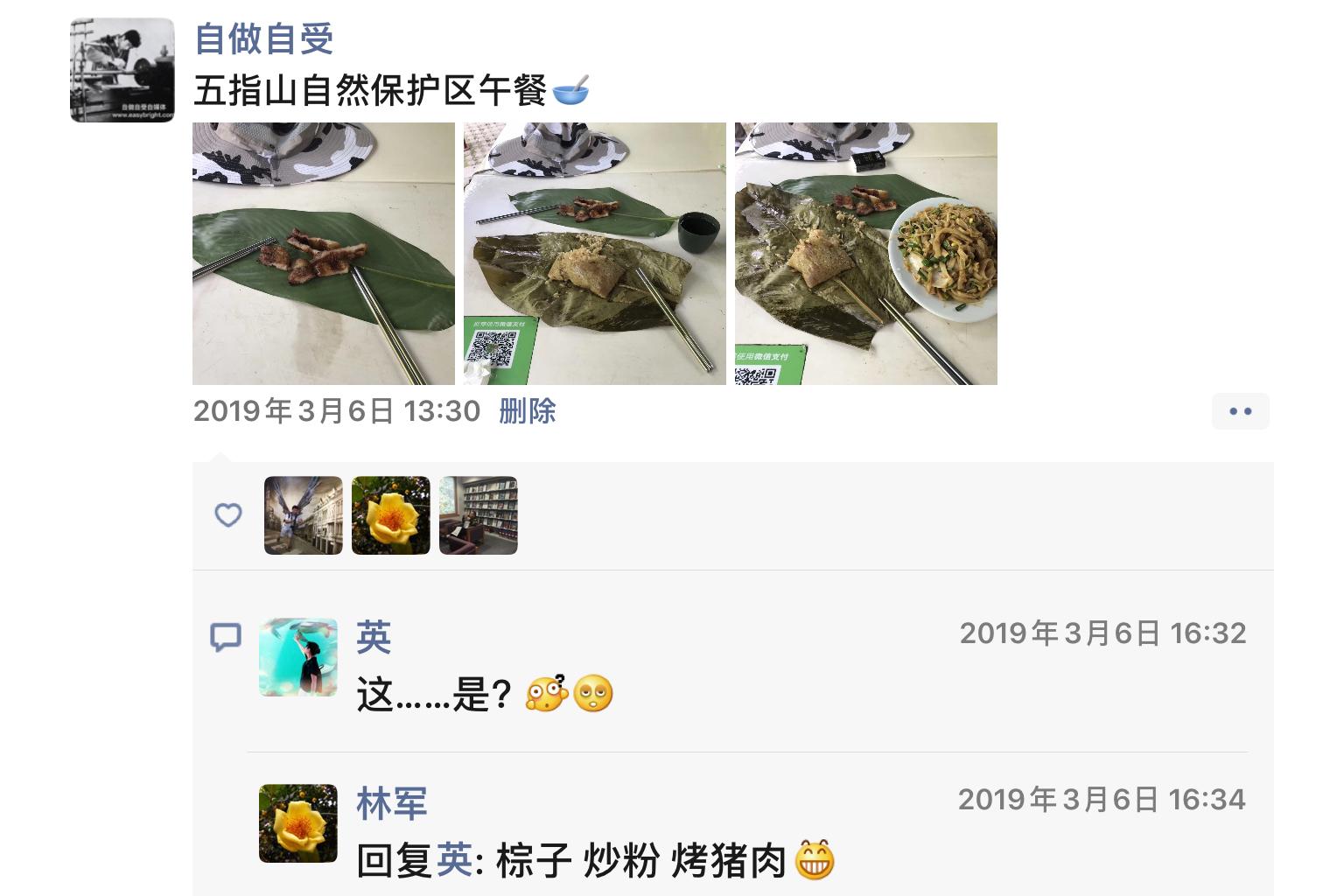Open commenter name 英

(x=374, y=637)
